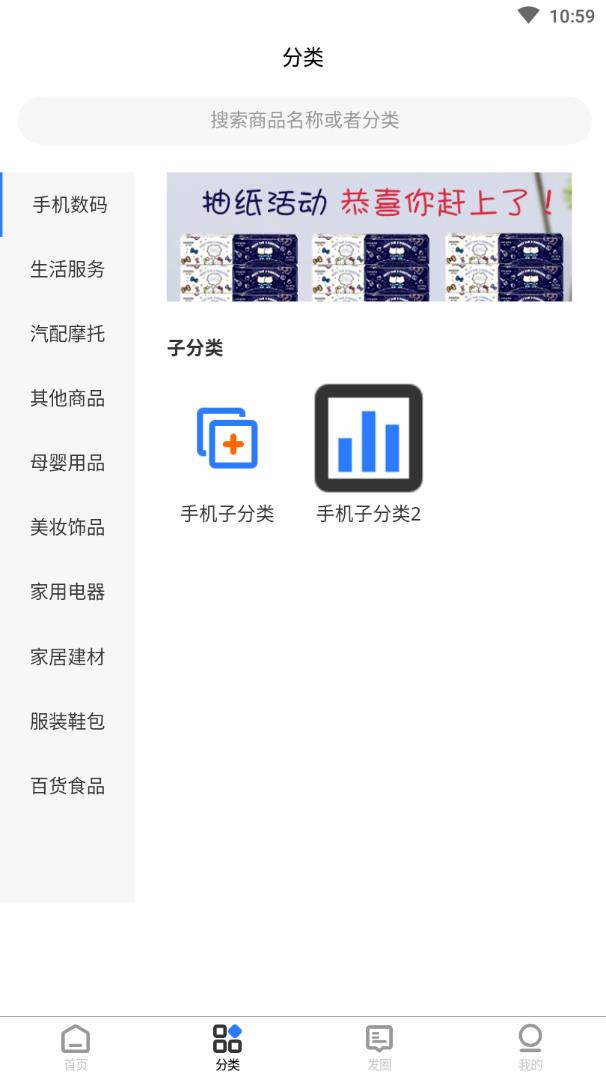Select the 家用电器 category
The height and width of the screenshot is (1080, 606).
pos(67,592)
